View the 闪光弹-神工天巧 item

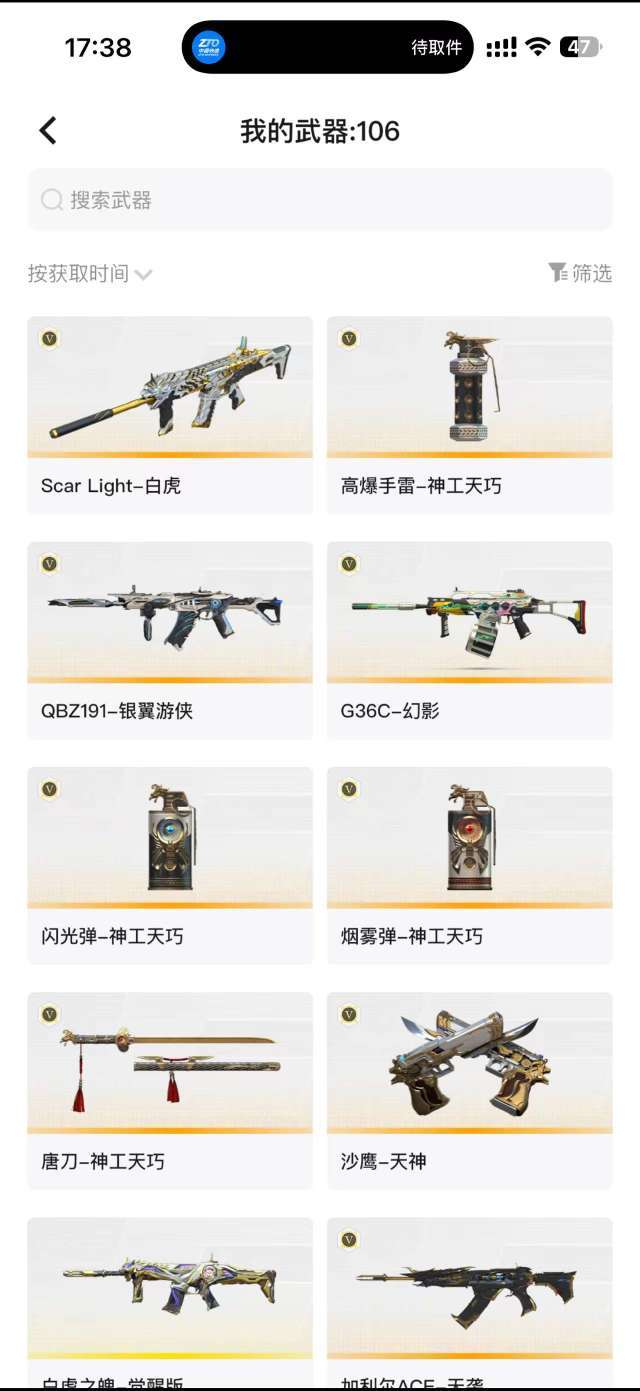tap(170, 864)
